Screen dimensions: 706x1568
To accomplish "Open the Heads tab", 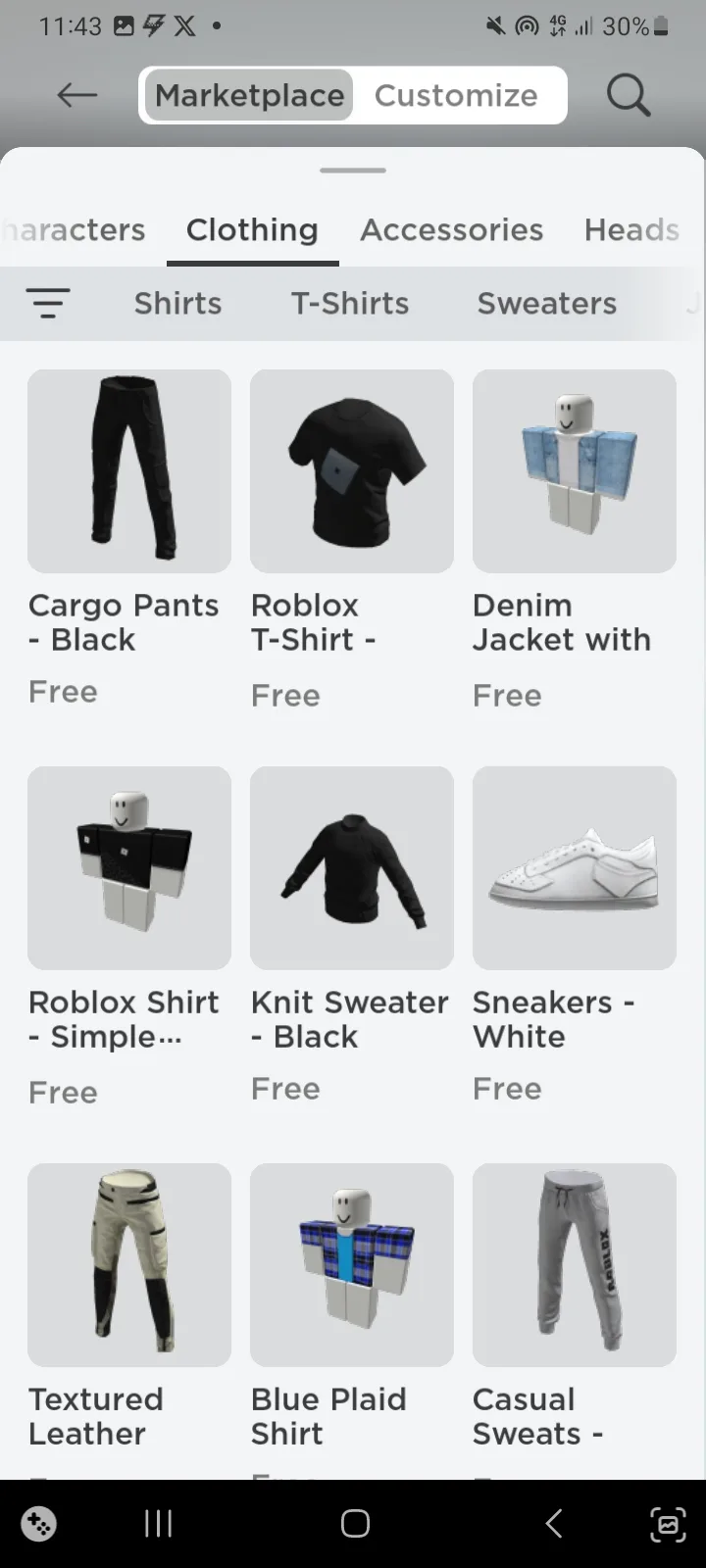I will 631,229.
